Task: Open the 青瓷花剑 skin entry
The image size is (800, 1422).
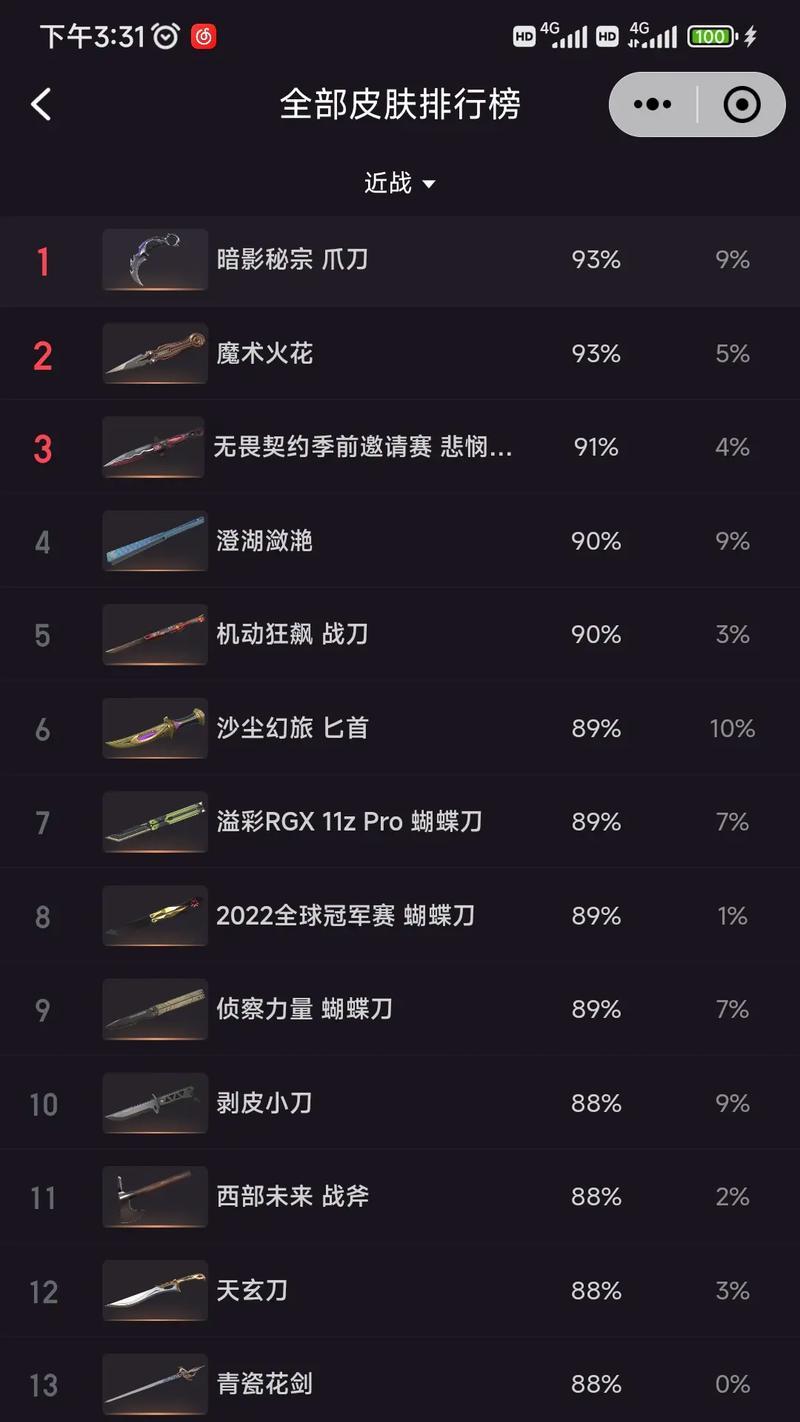Action: pos(265,1384)
